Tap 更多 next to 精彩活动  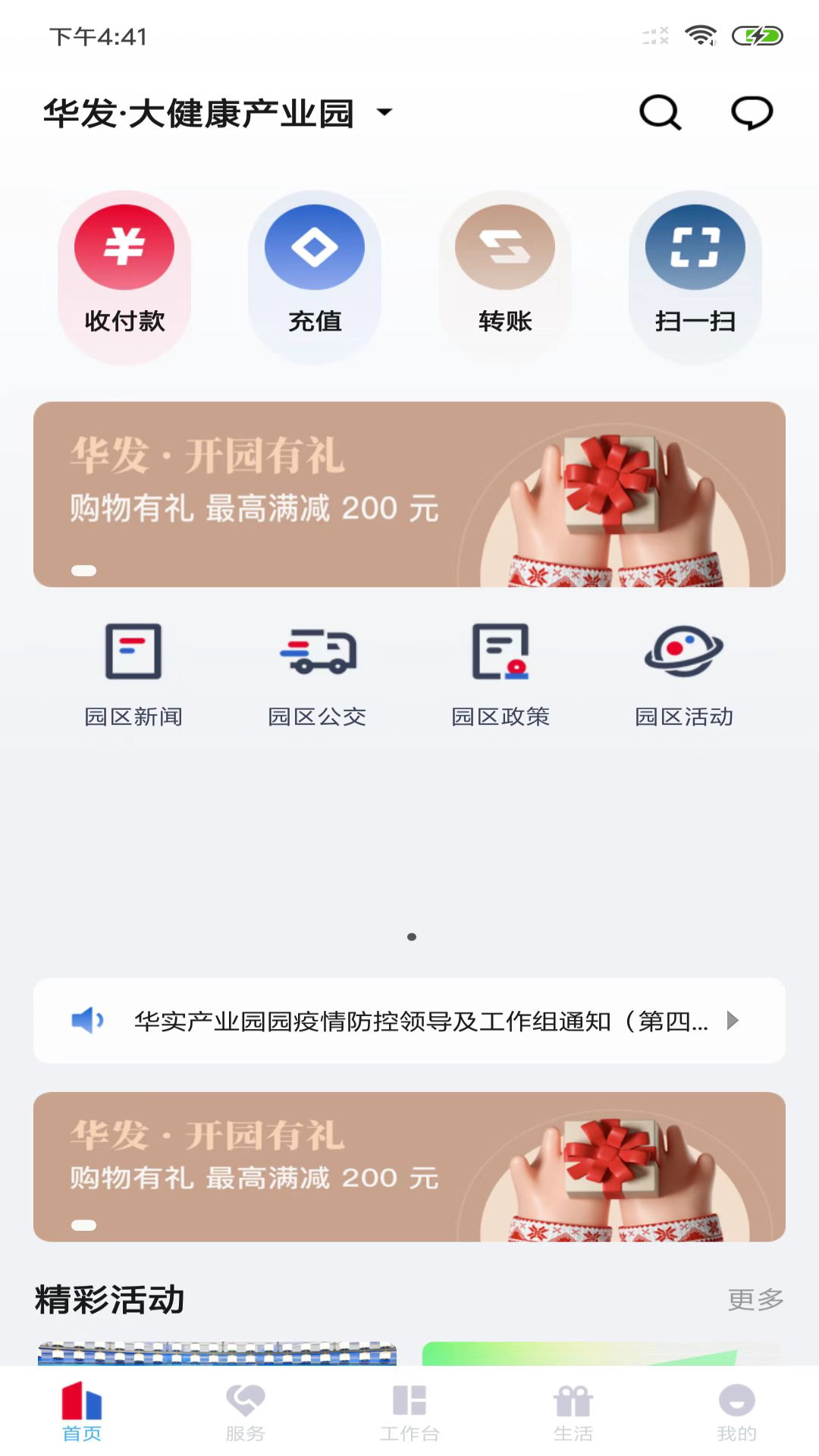(x=755, y=1300)
